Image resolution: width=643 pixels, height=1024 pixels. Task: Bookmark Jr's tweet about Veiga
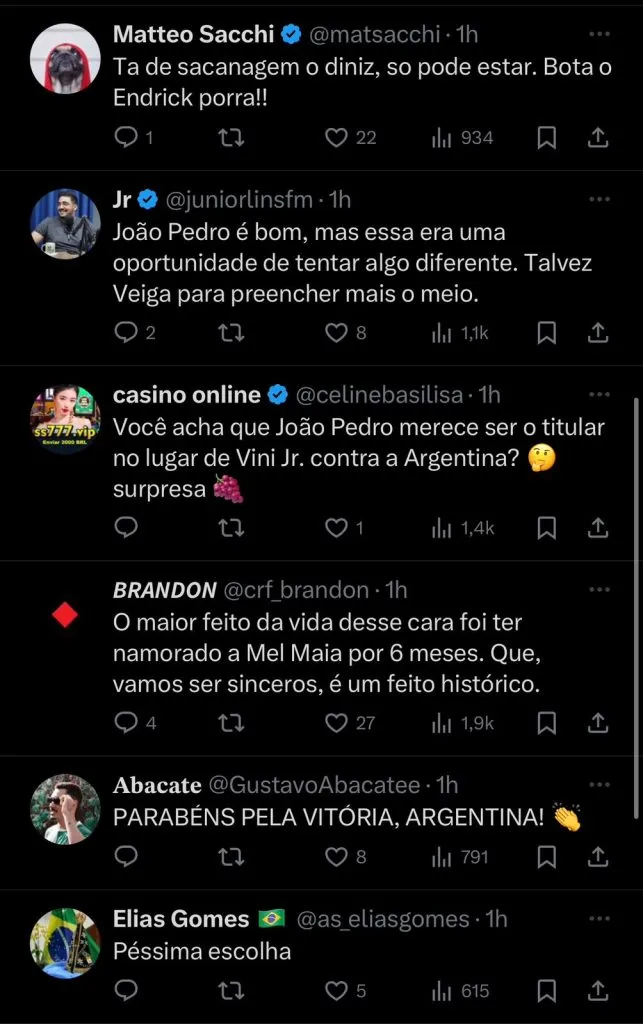pyautogui.click(x=546, y=332)
